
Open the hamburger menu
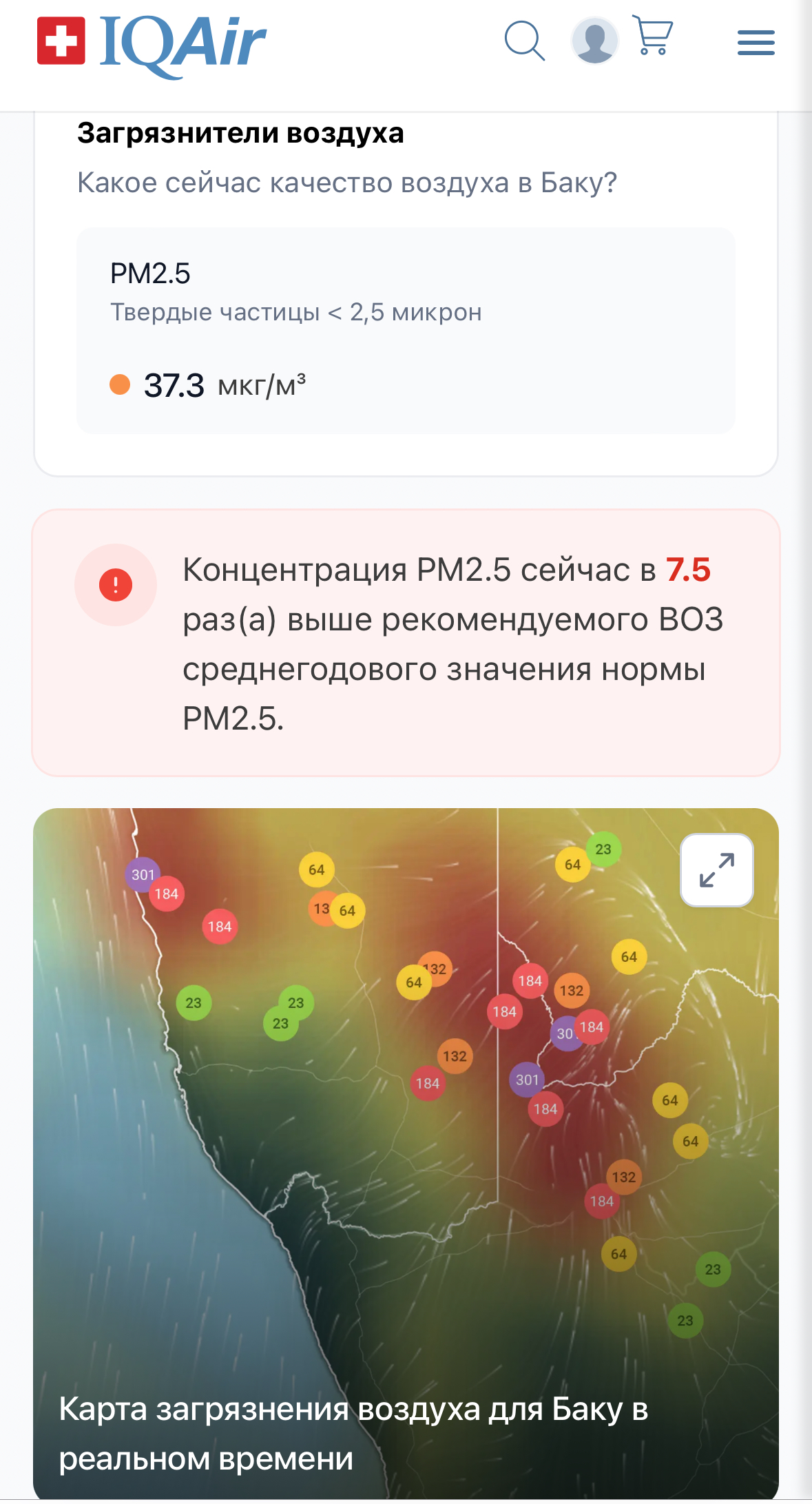click(756, 42)
